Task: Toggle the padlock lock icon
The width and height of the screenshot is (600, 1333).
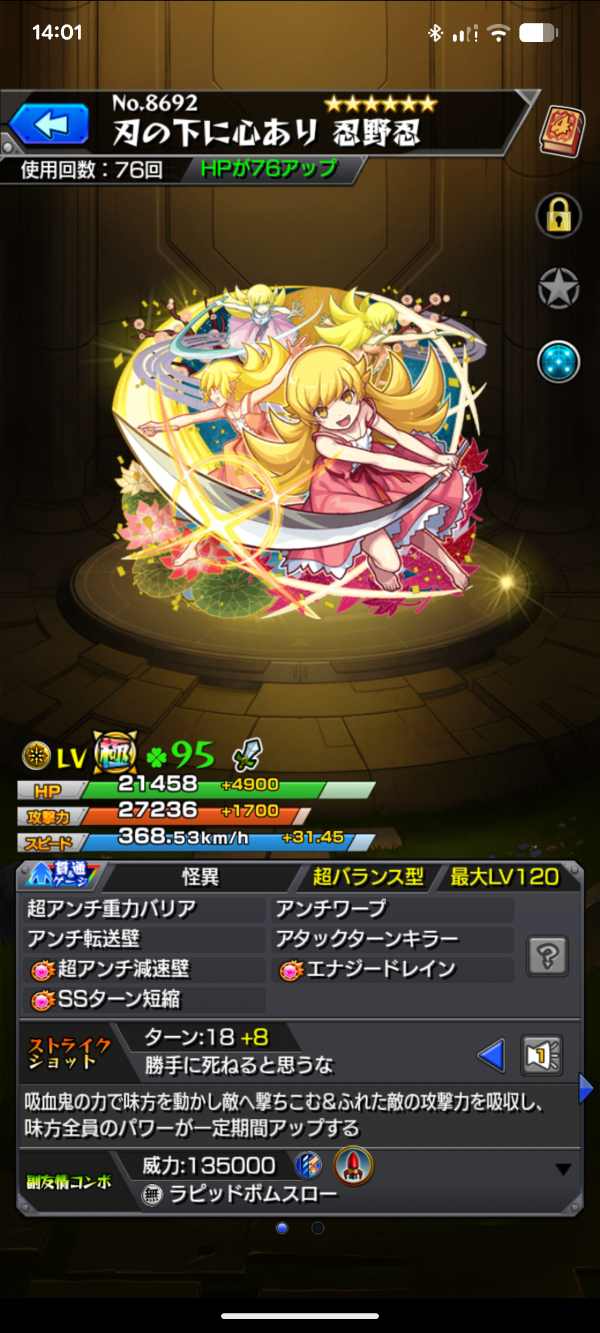Action: pos(559,214)
